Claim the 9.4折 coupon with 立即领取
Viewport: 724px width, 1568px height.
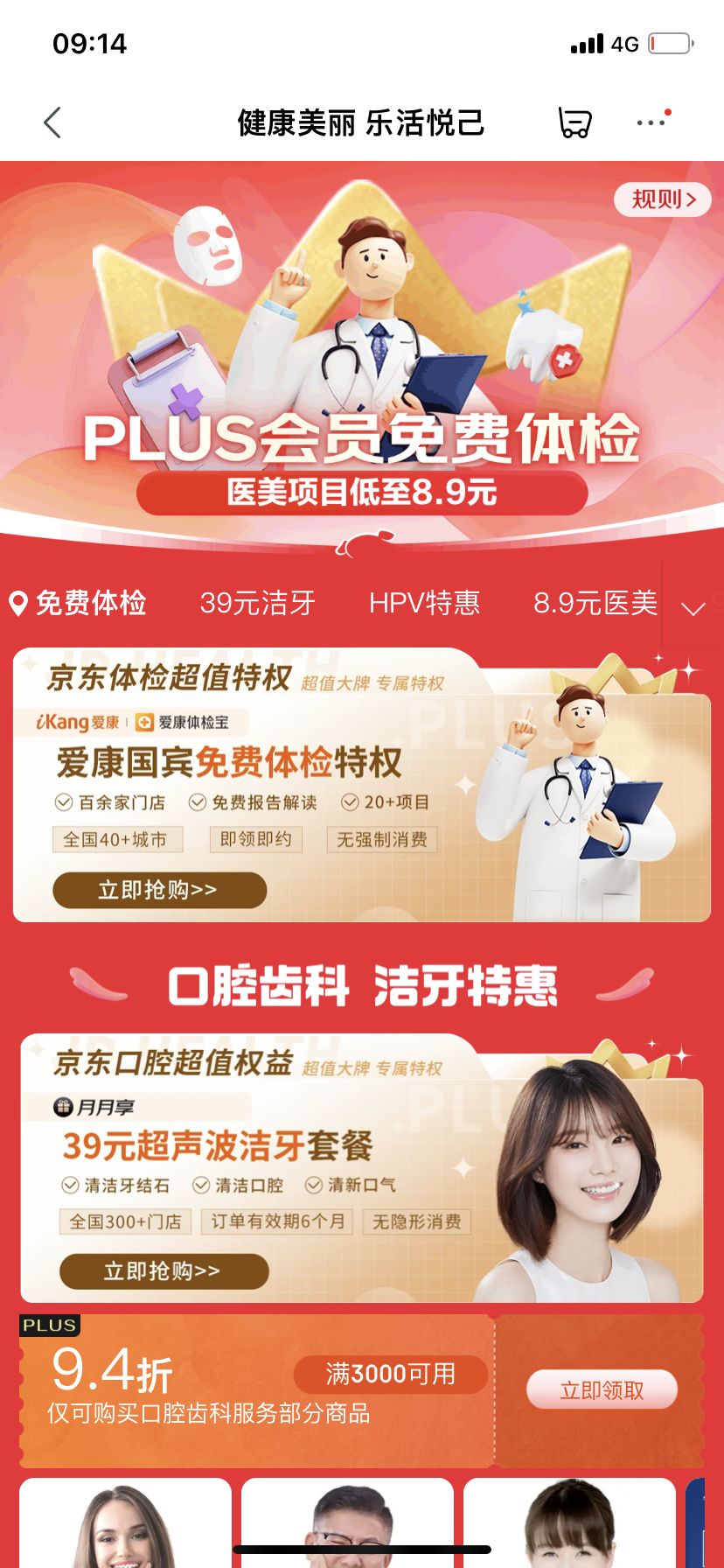tap(602, 1389)
